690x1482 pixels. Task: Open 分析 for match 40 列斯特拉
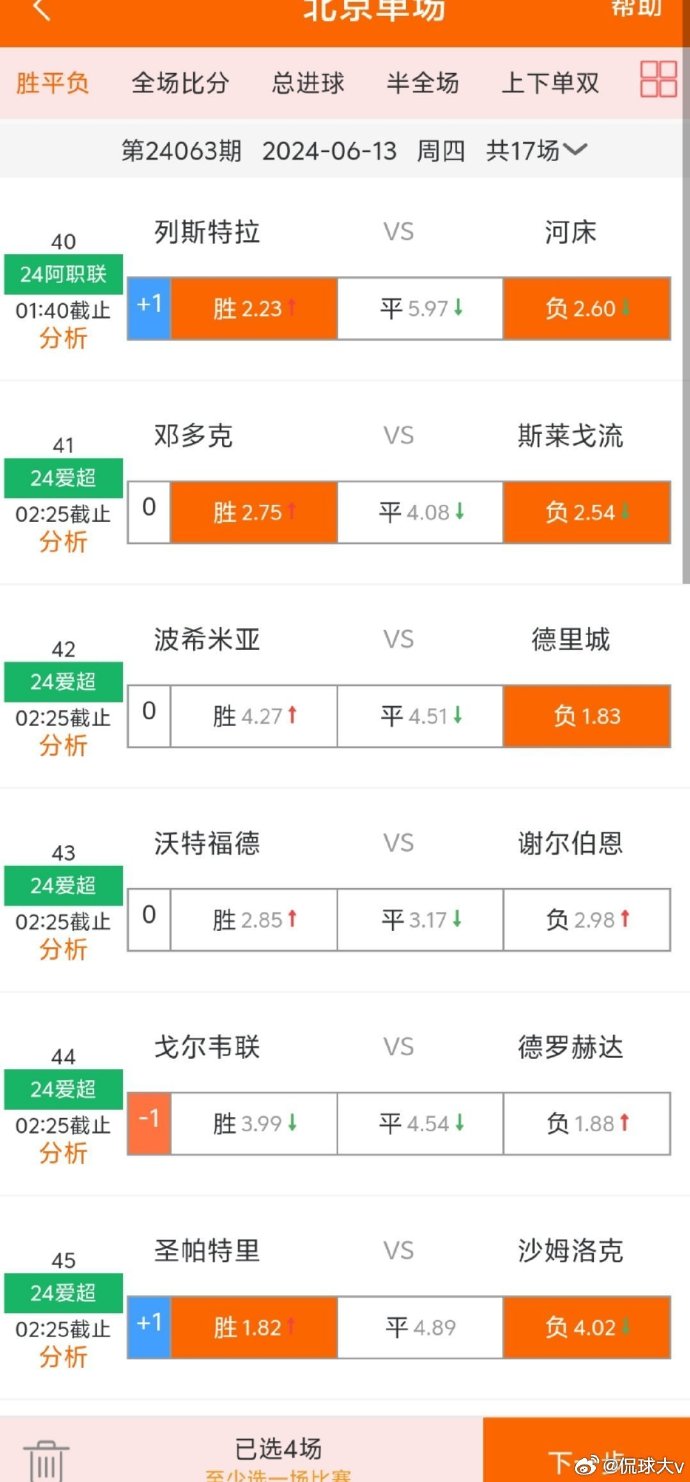[63, 338]
